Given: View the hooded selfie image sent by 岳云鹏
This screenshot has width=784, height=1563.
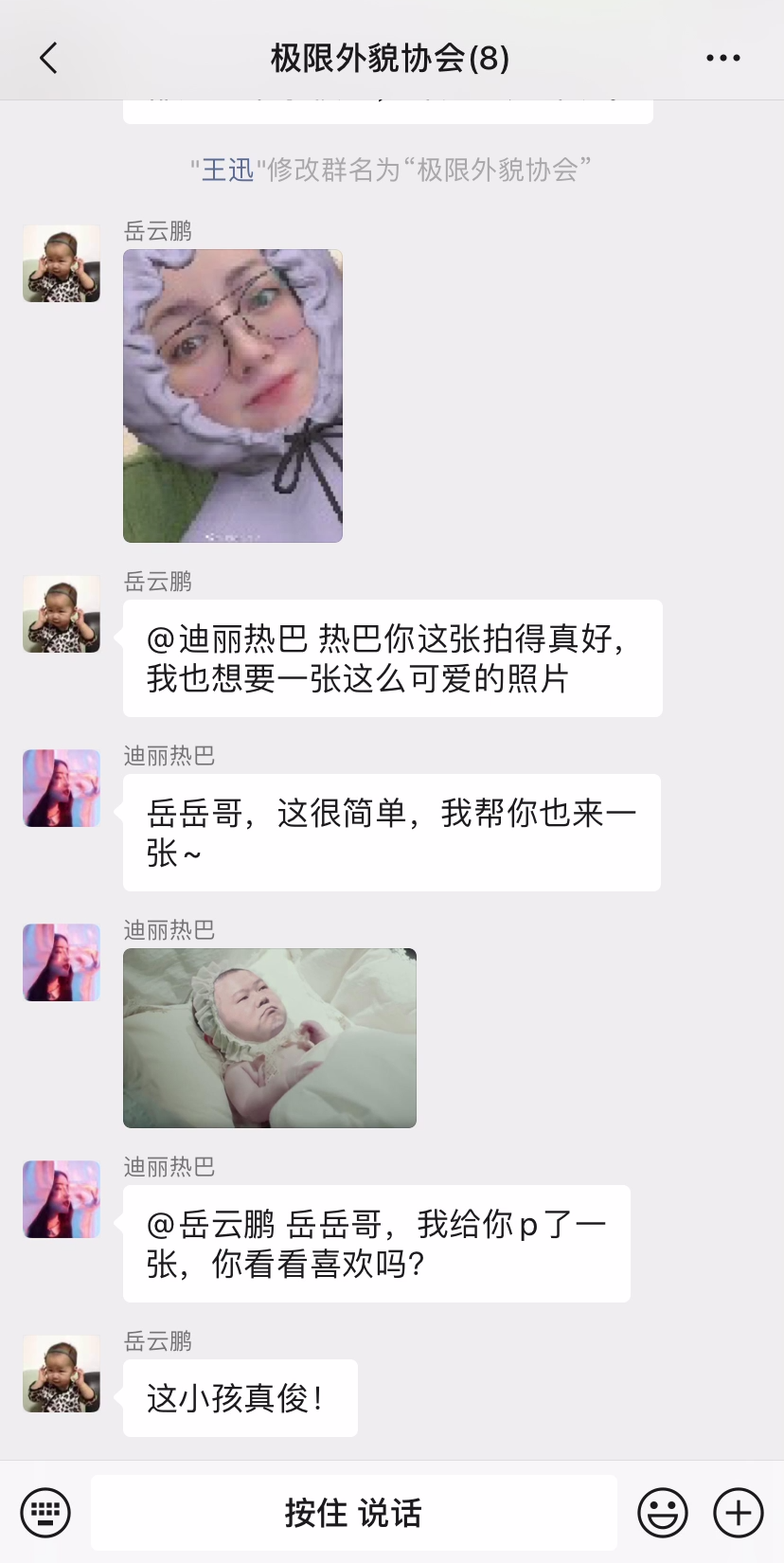Looking at the screenshot, I should (233, 396).
